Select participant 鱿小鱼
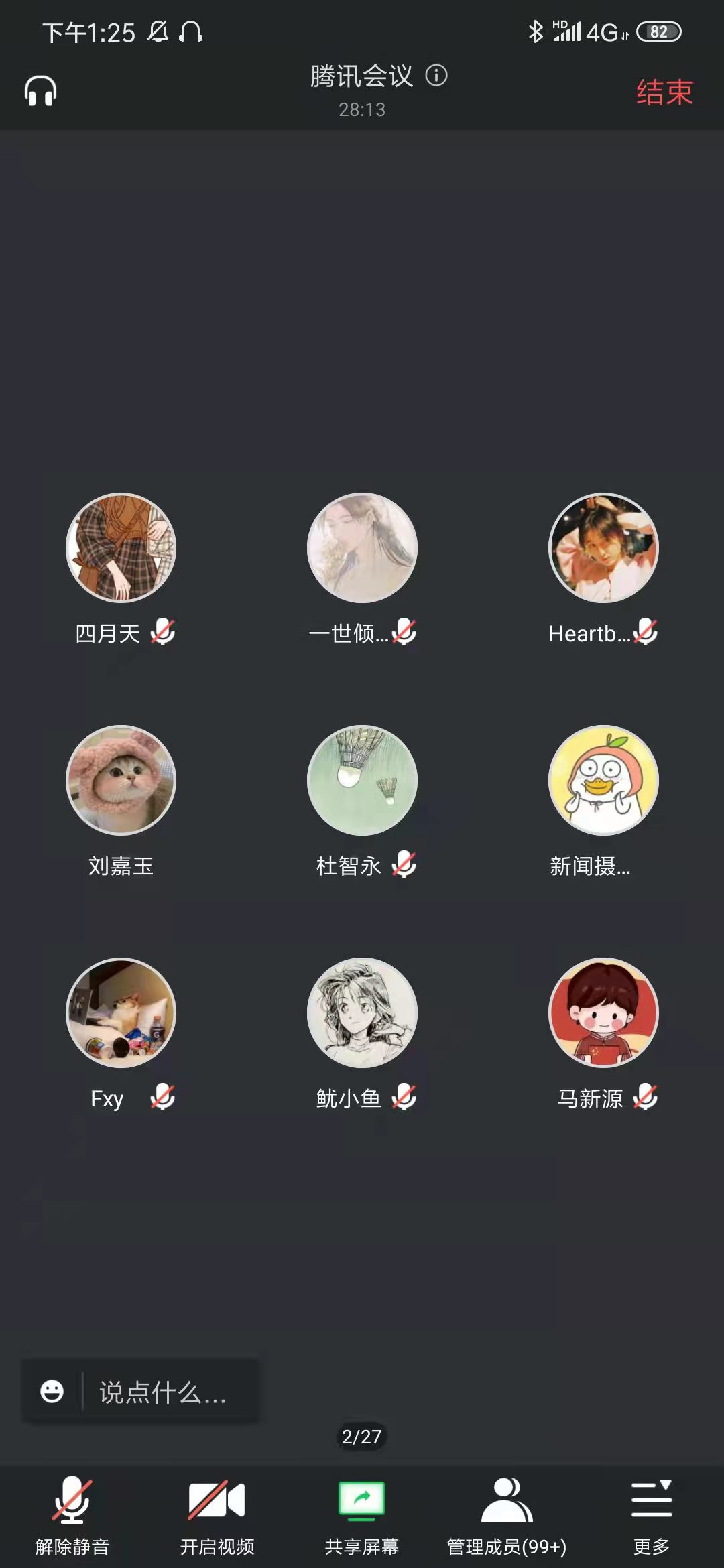Viewport: 724px width, 1568px height. [x=362, y=1012]
